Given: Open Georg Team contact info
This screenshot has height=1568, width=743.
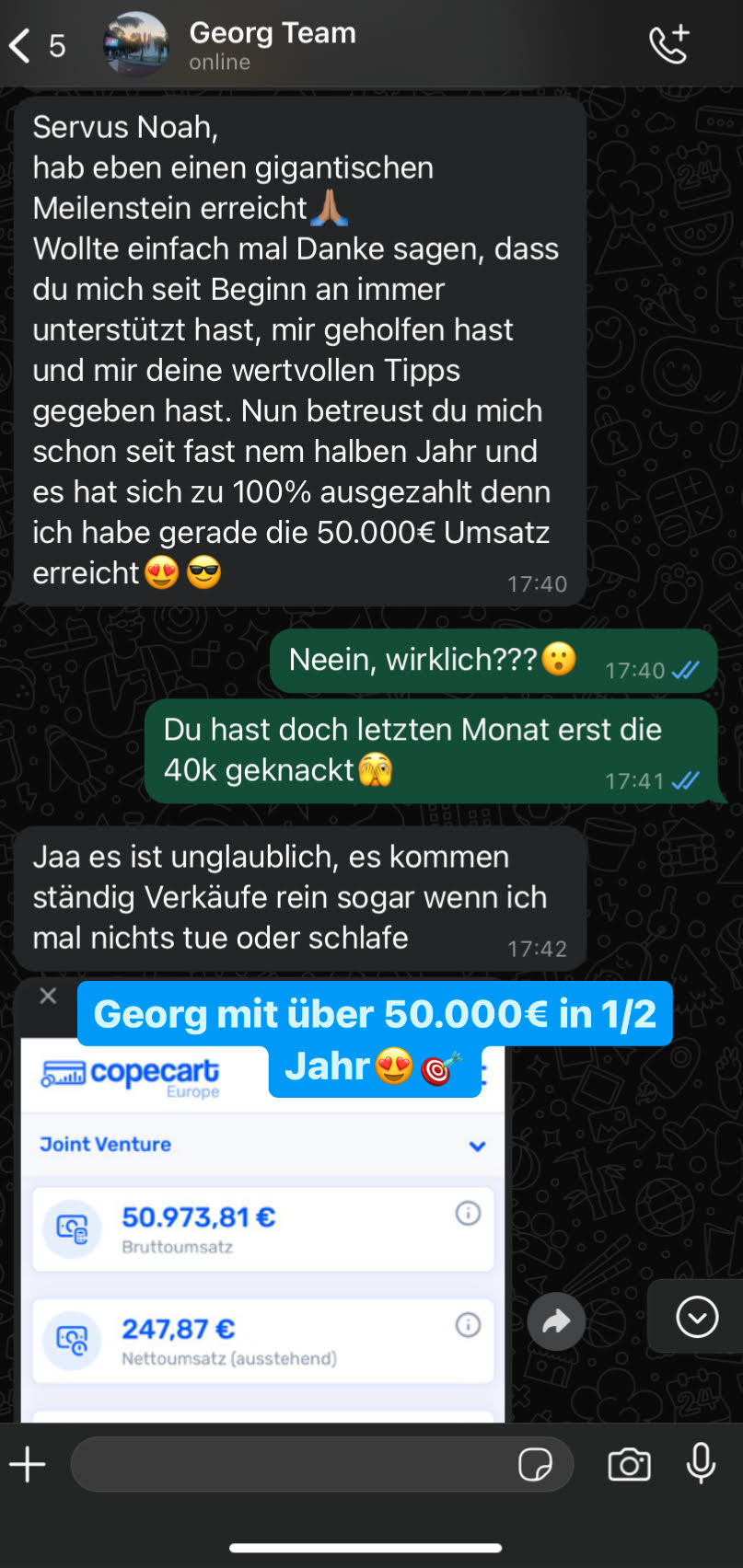Looking at the screenshot, I should [272, 44].
